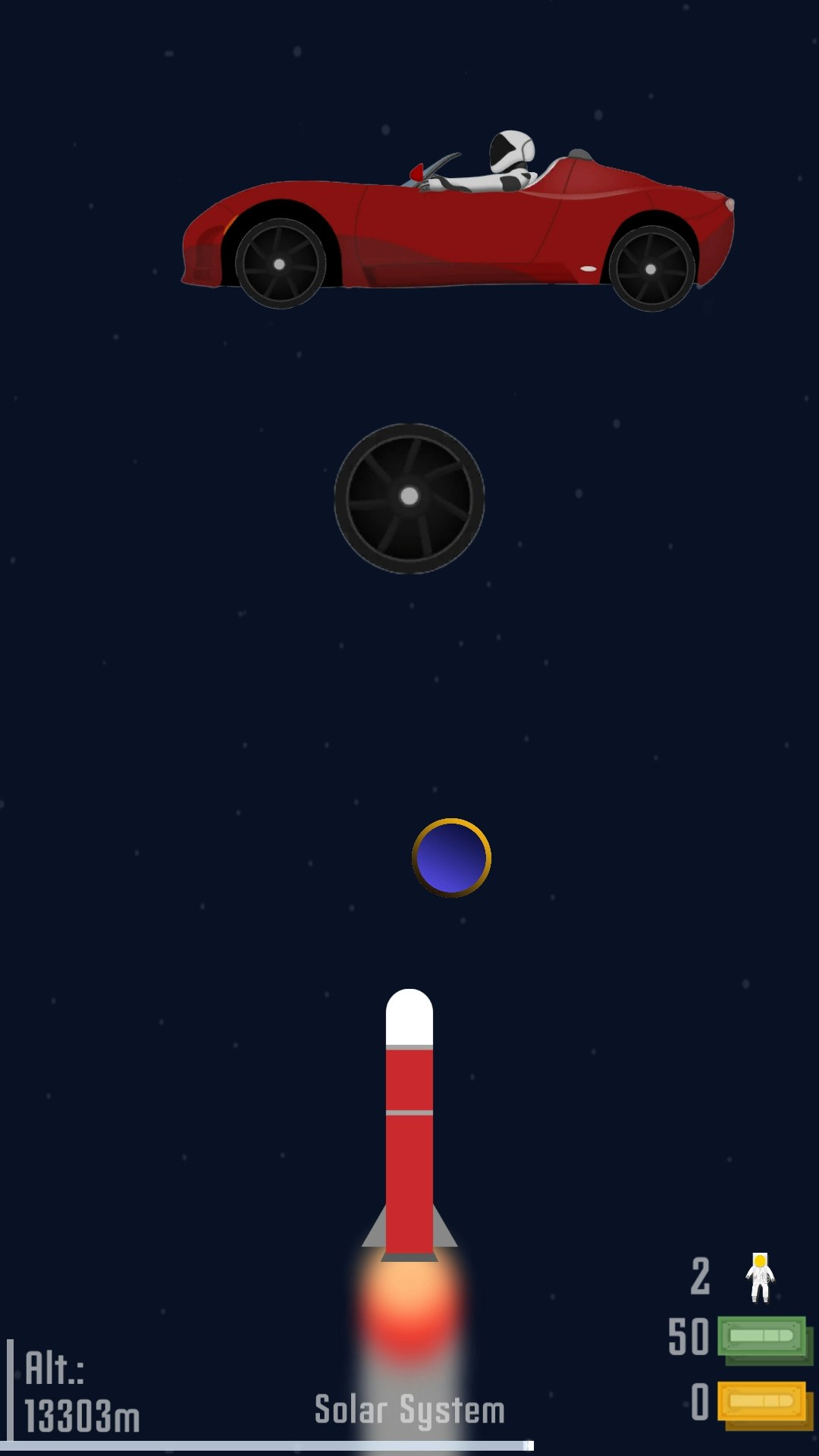The image size is (819, 1456).
Task: Select the green cash currency icon
Action: pos(761,1335)
